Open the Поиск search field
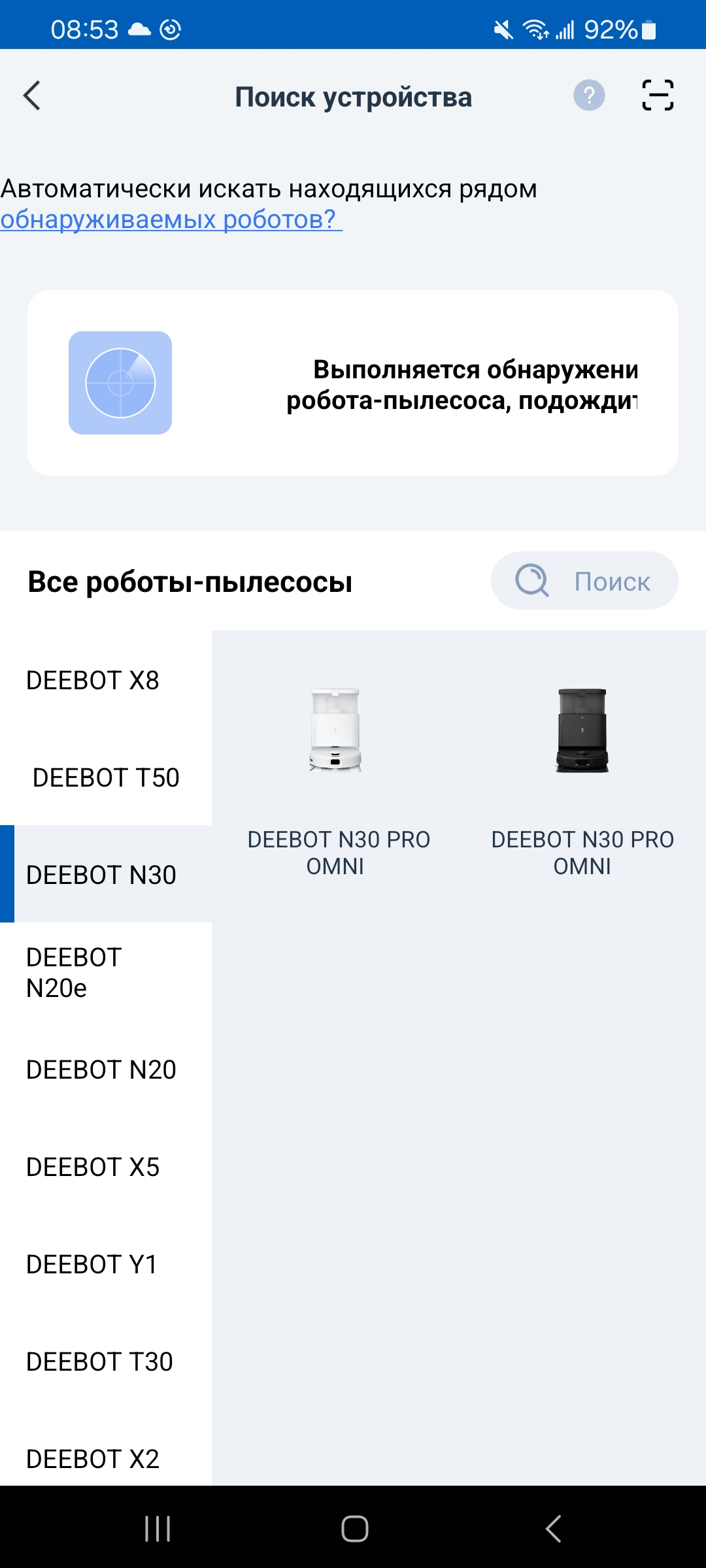 (584, 581)
